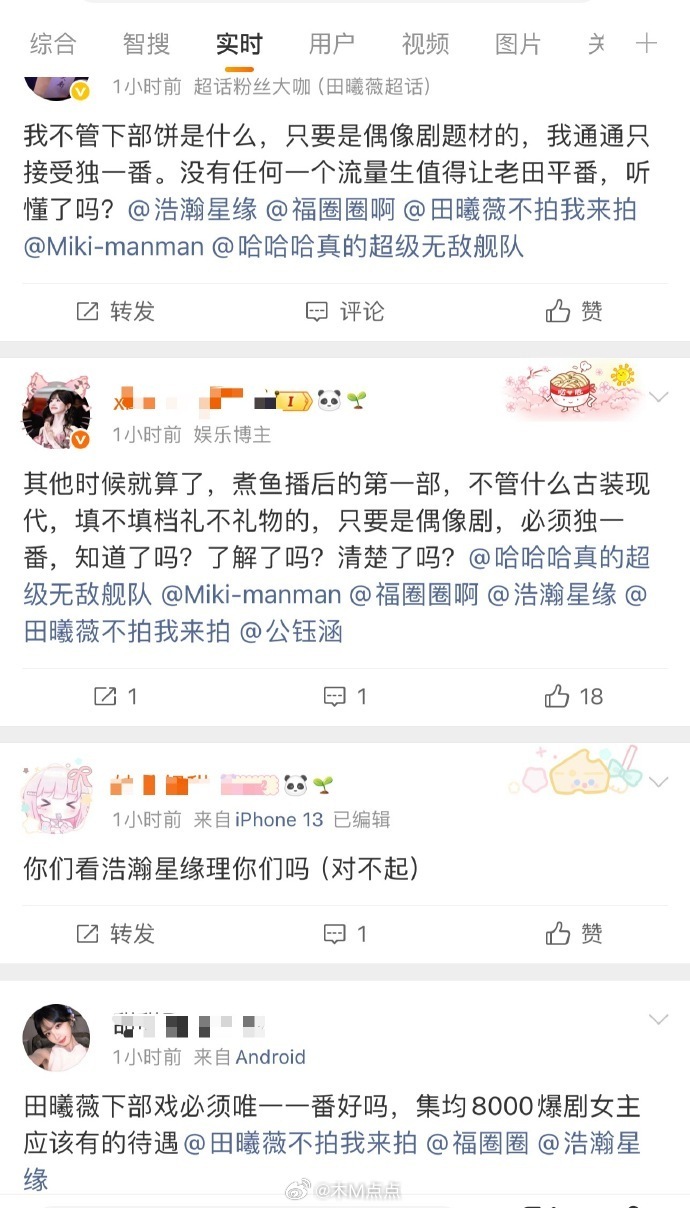Open the chevron menu on the Android post
690x1208 pixels.
pos(659,1019)
